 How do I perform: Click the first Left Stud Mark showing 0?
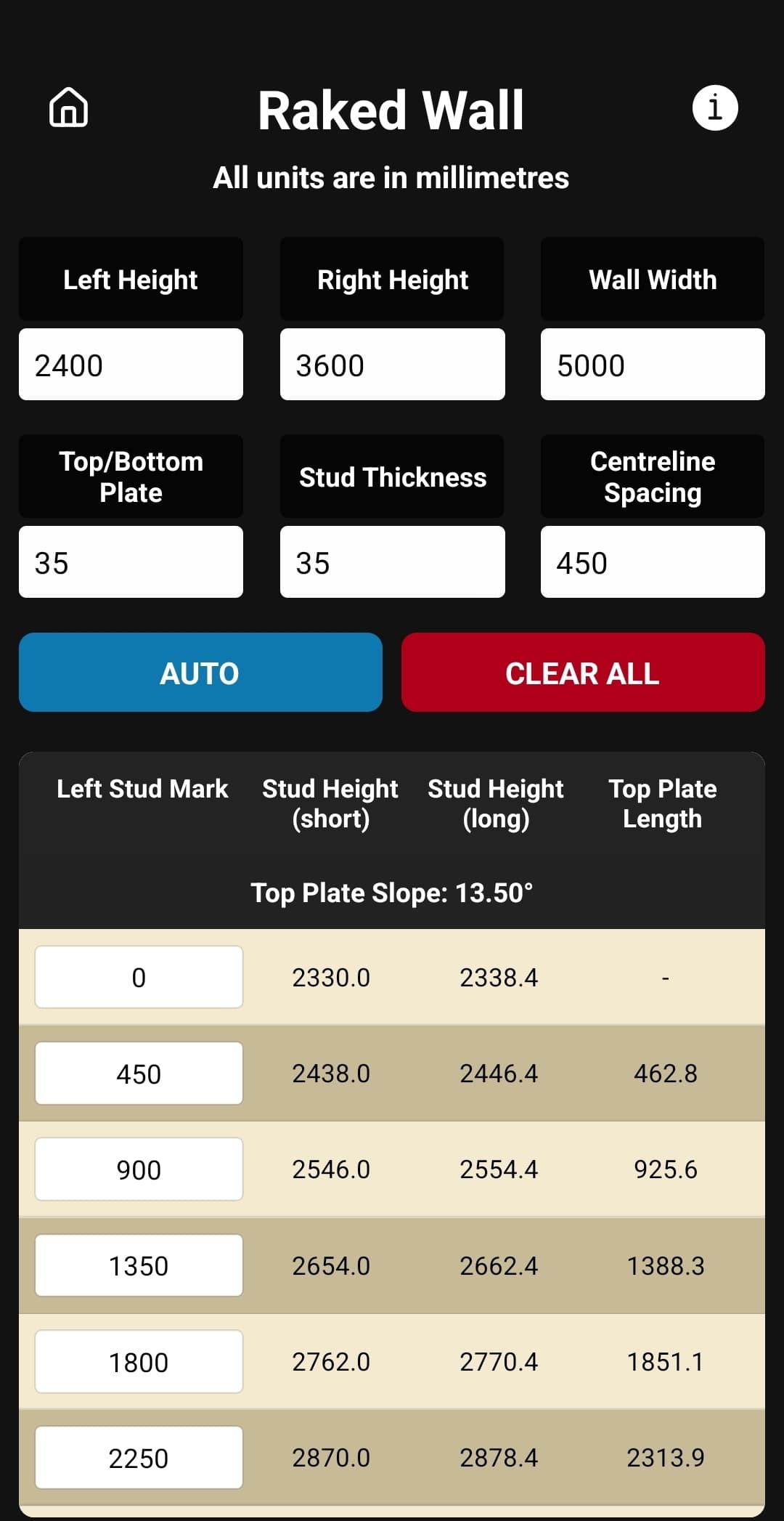coord(139,976)
